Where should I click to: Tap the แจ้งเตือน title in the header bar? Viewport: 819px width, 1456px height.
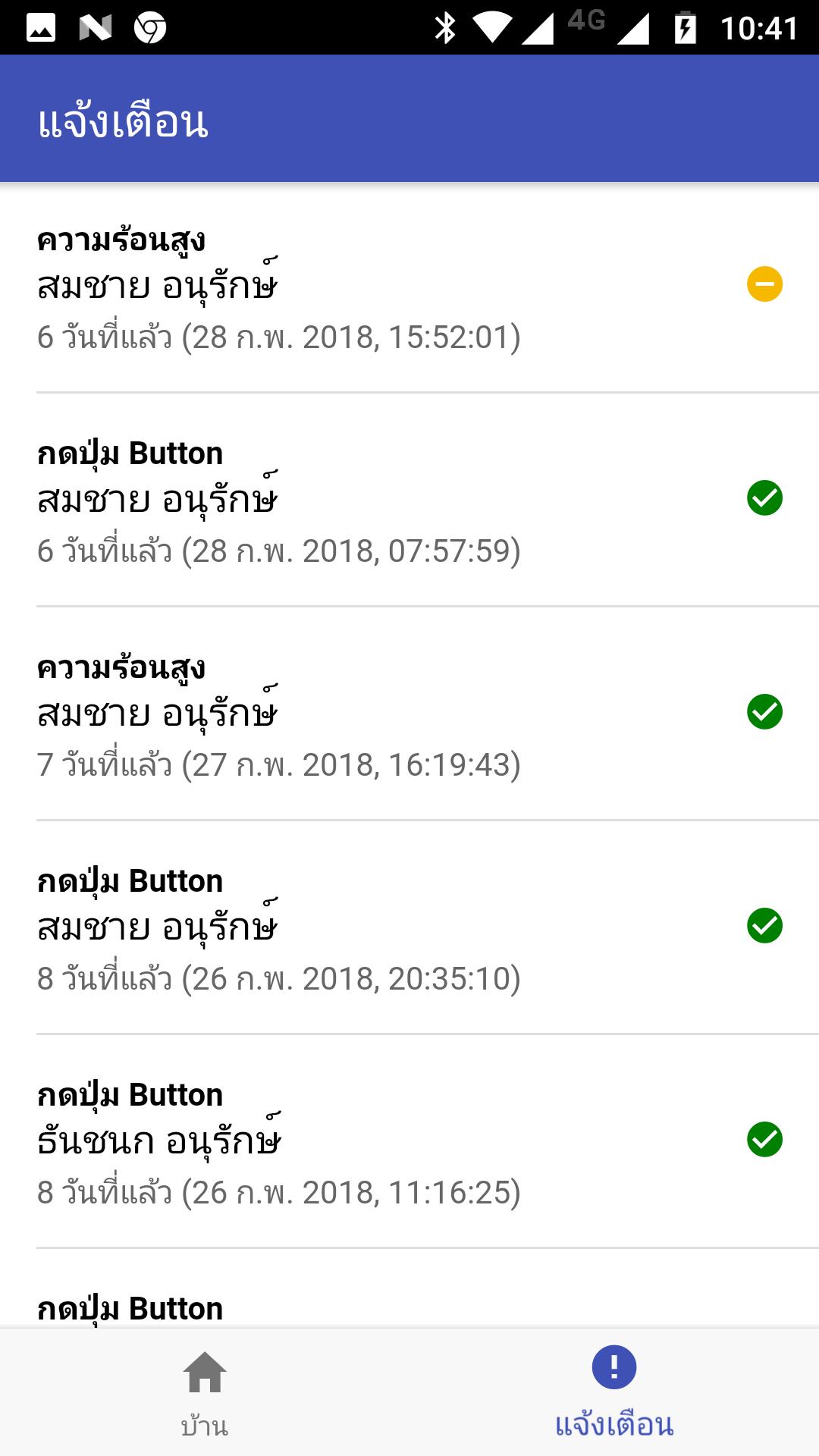point(124,121)
